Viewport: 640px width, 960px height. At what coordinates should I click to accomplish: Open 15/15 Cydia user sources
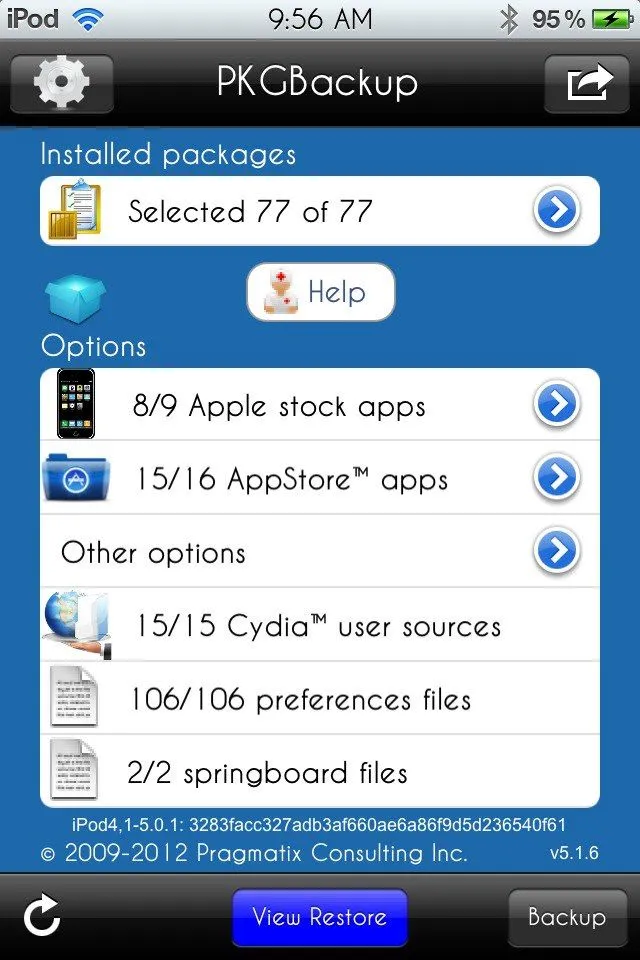click(320, 626)
